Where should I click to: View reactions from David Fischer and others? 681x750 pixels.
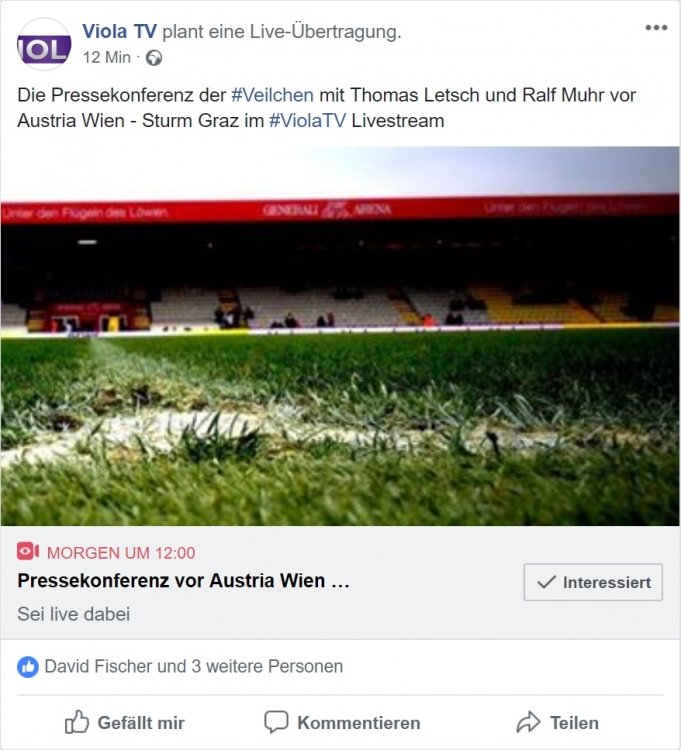coord(193,666)
